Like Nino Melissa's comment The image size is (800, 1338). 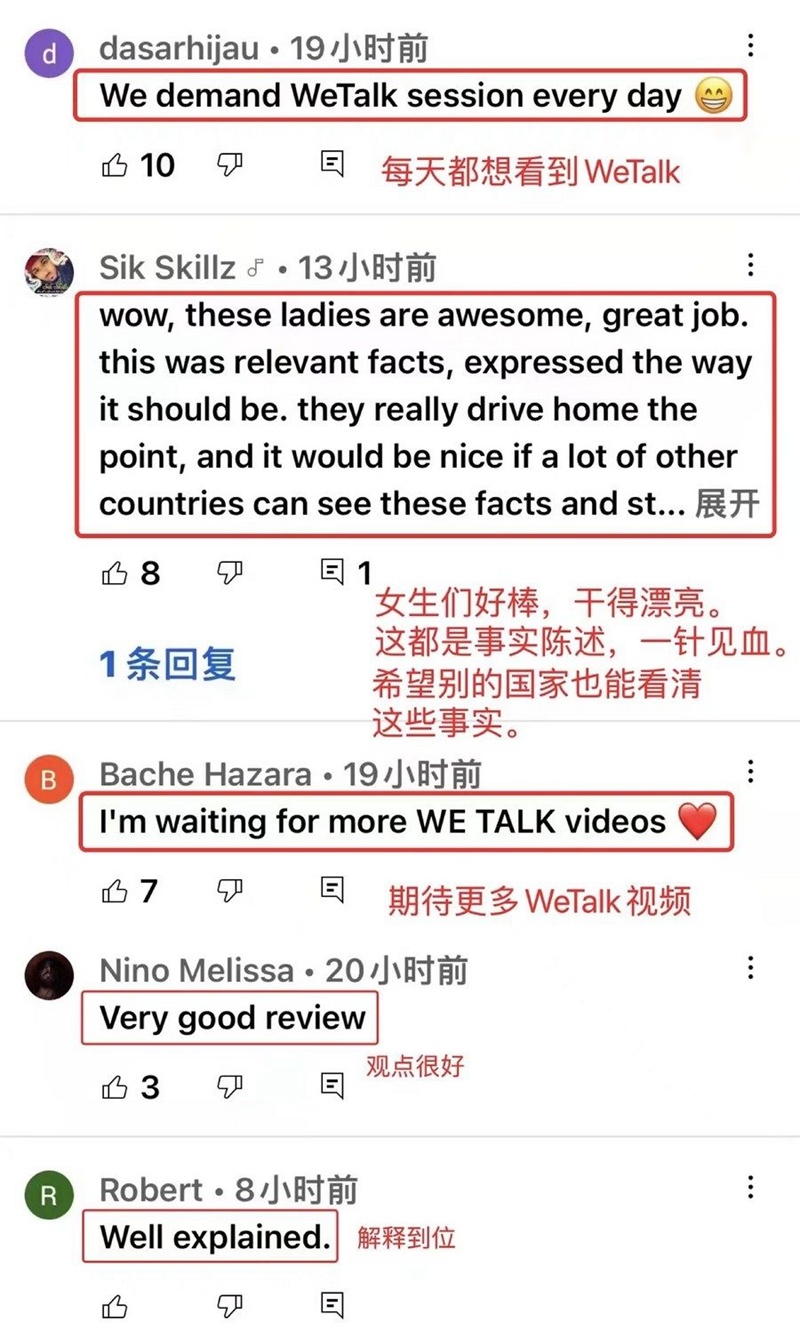click(x=115, y=1087)
